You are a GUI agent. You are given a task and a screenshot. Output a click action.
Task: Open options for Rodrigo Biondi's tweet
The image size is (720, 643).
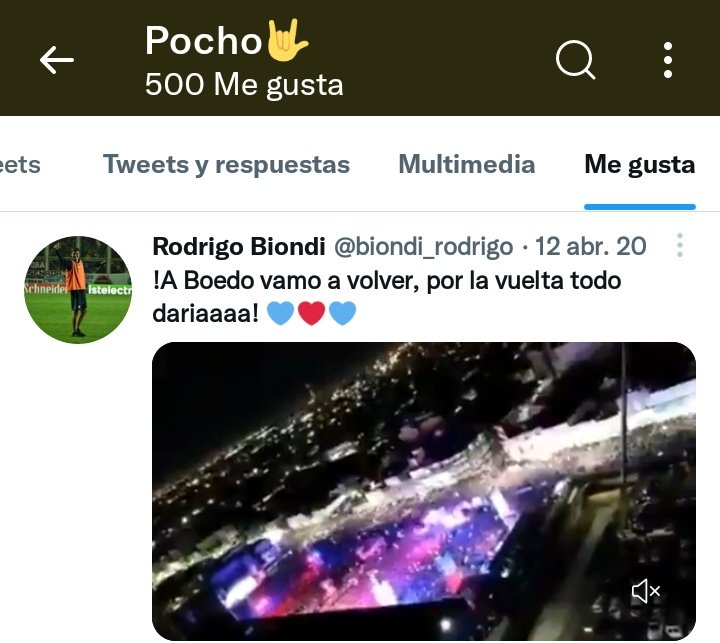(x=680, y=246)
